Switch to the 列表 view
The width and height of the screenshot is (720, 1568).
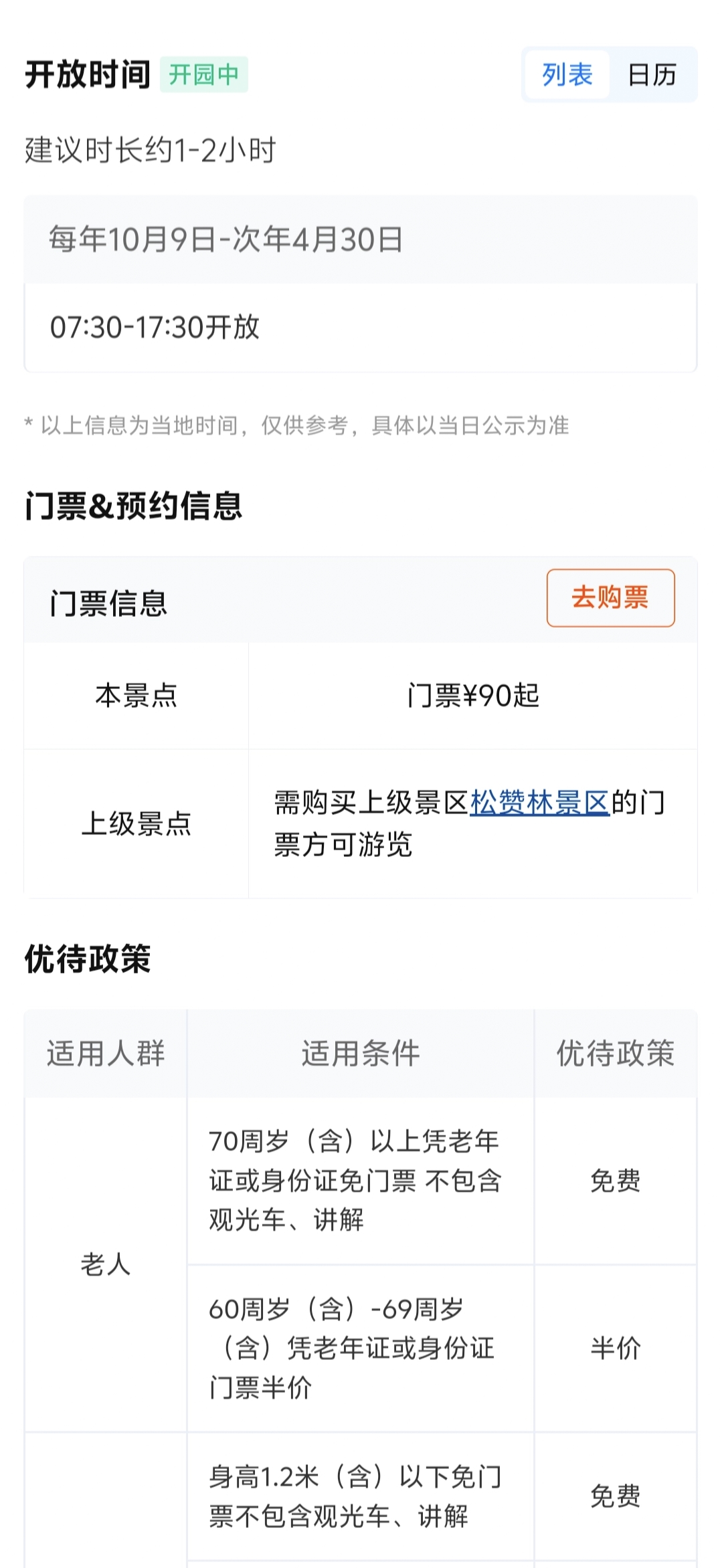click(x=567, y=75)
